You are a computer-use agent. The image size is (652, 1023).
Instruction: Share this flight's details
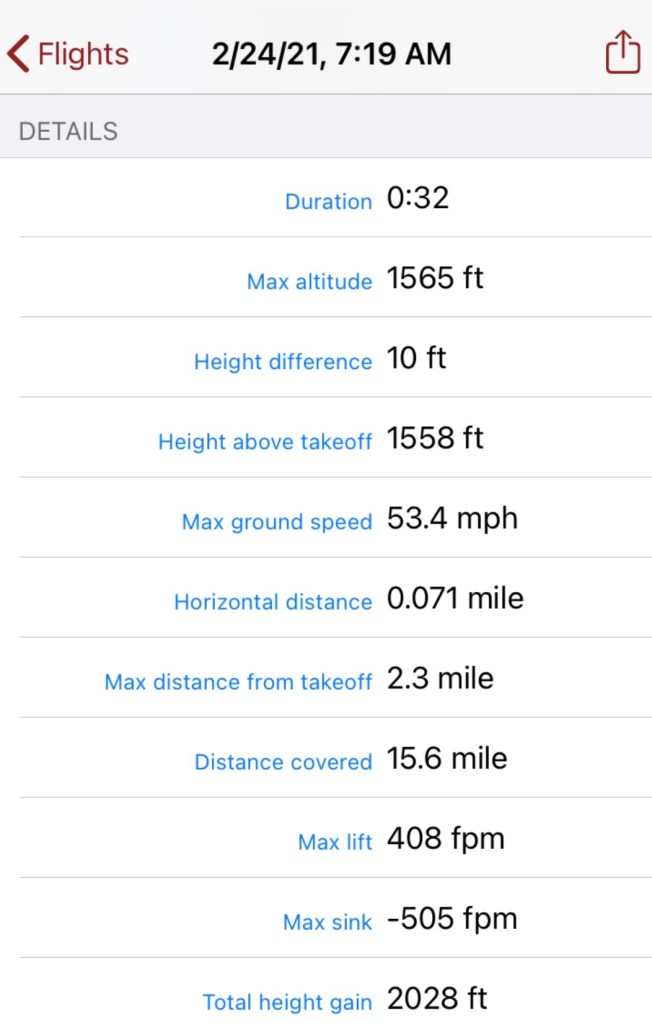622,52
